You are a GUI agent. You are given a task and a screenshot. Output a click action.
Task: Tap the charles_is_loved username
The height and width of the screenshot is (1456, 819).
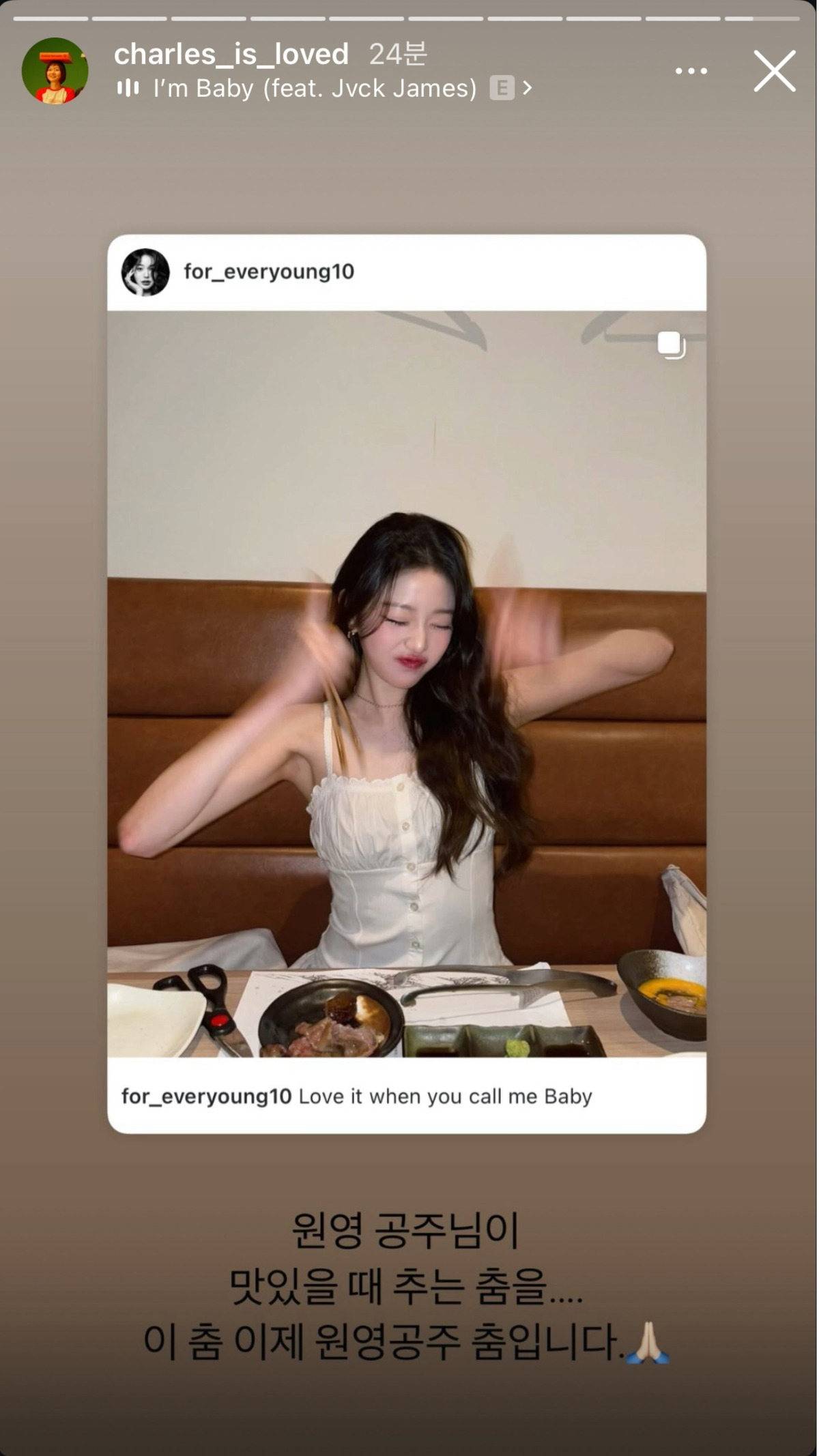[x=231, y=54]
